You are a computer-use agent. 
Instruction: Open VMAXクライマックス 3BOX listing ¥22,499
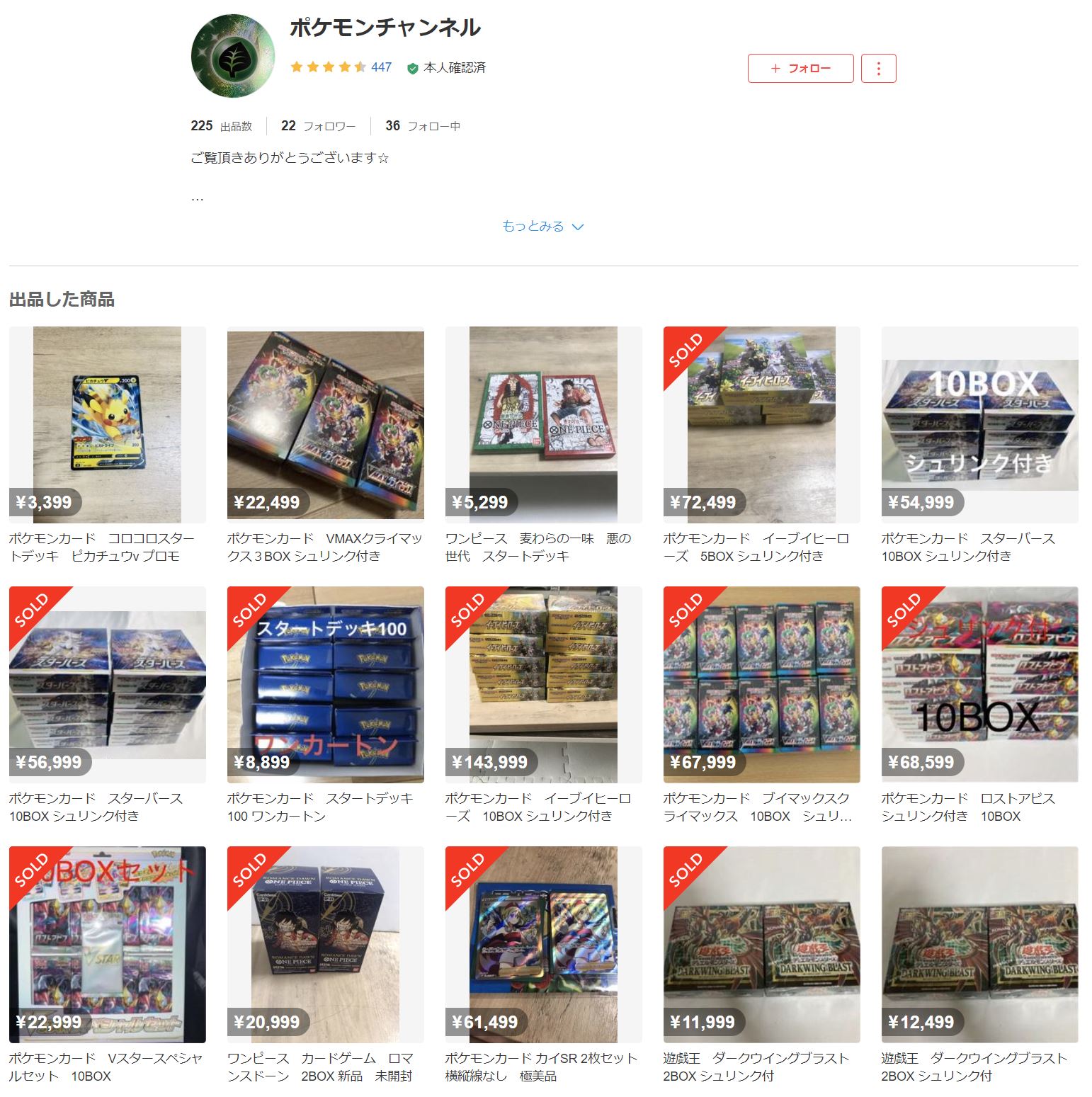click(x=325, y=425)
